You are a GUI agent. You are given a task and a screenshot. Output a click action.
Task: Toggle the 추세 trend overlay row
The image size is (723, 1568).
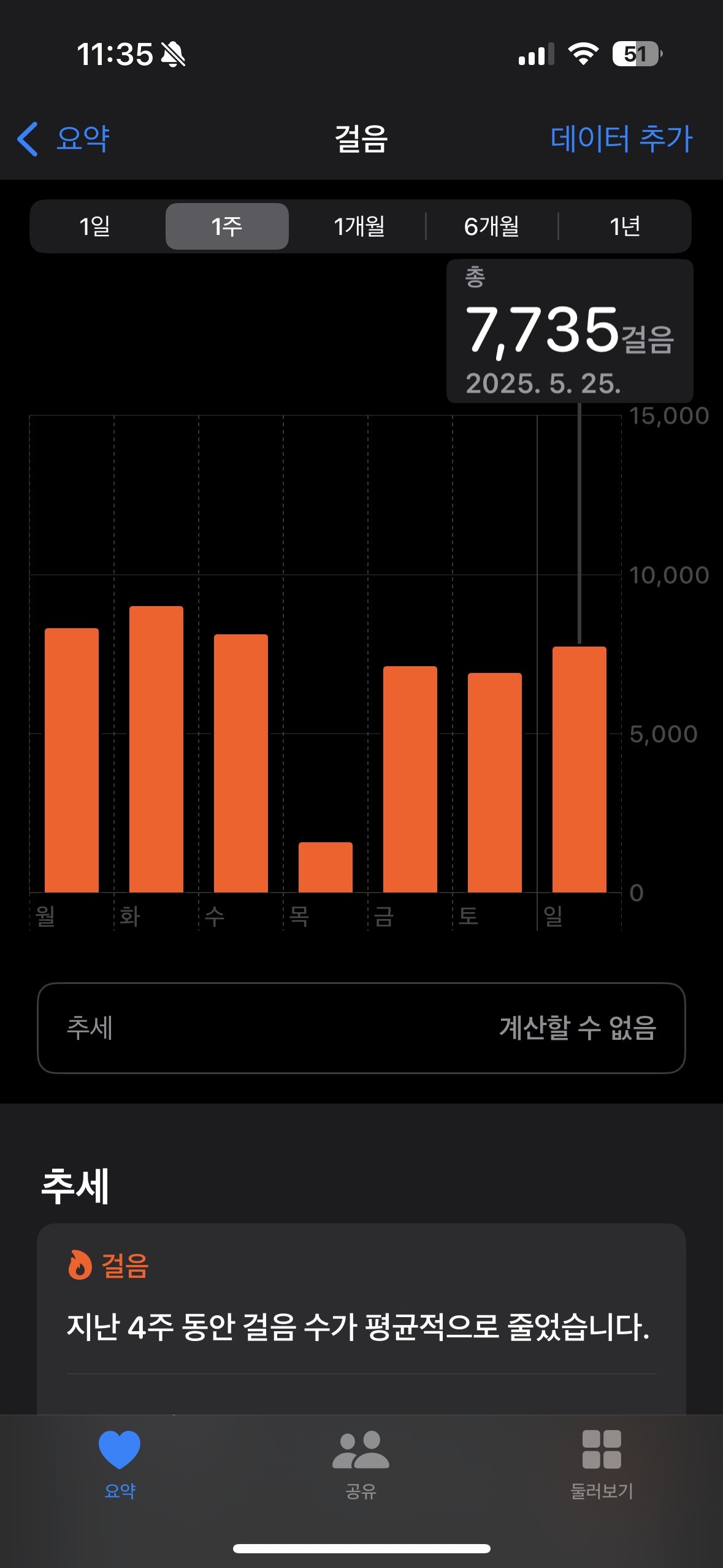[361, 1028]
